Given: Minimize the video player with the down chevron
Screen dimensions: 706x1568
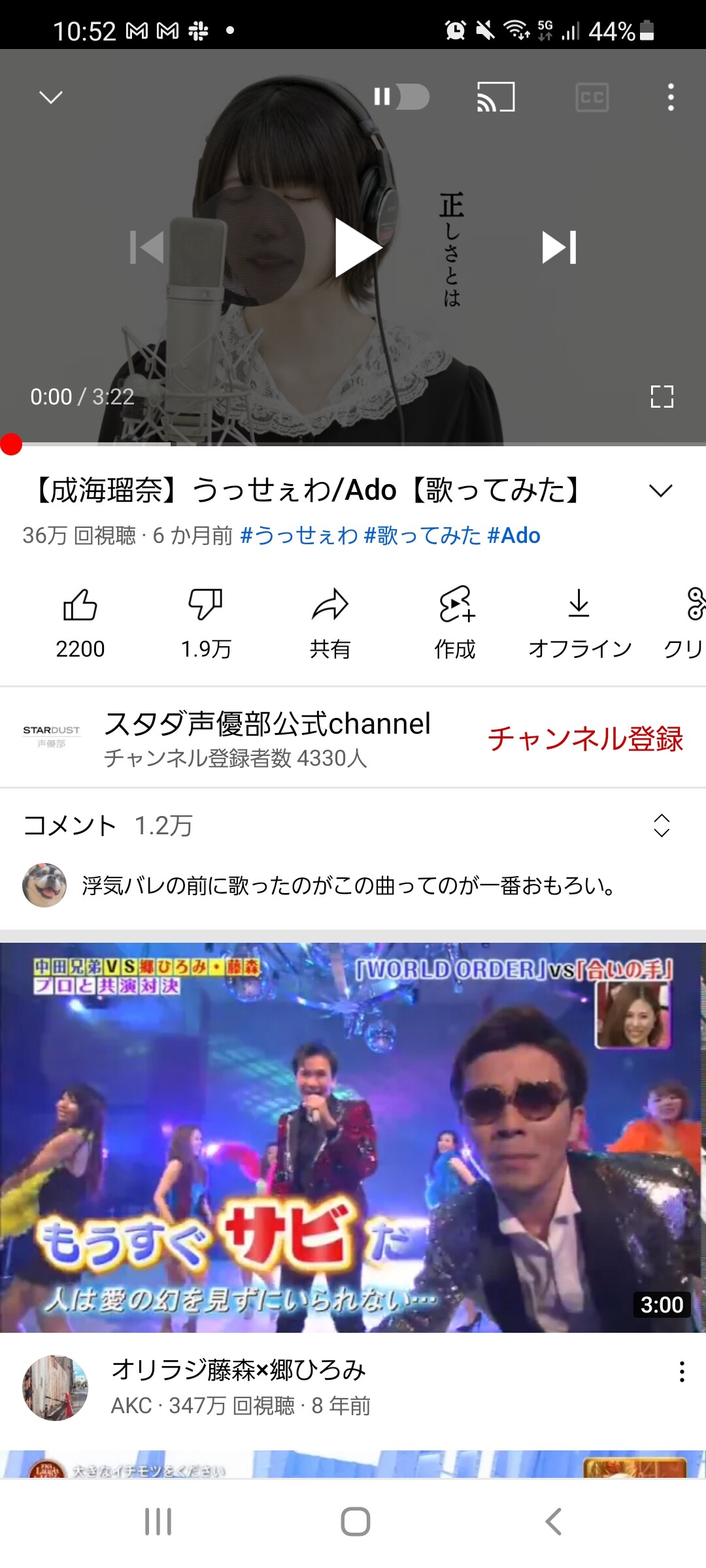Looking at the screenshot, I should pyautogui.click(x=51, y=97).
